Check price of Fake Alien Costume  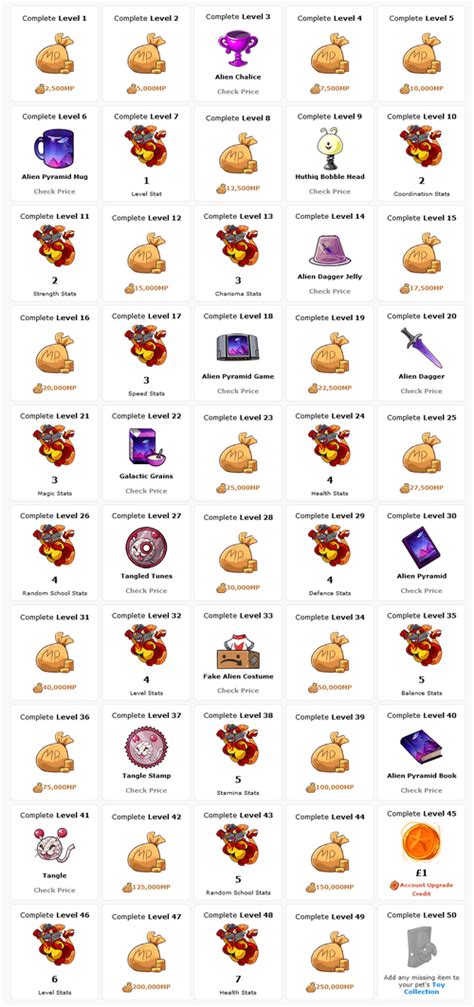point(238,690)
